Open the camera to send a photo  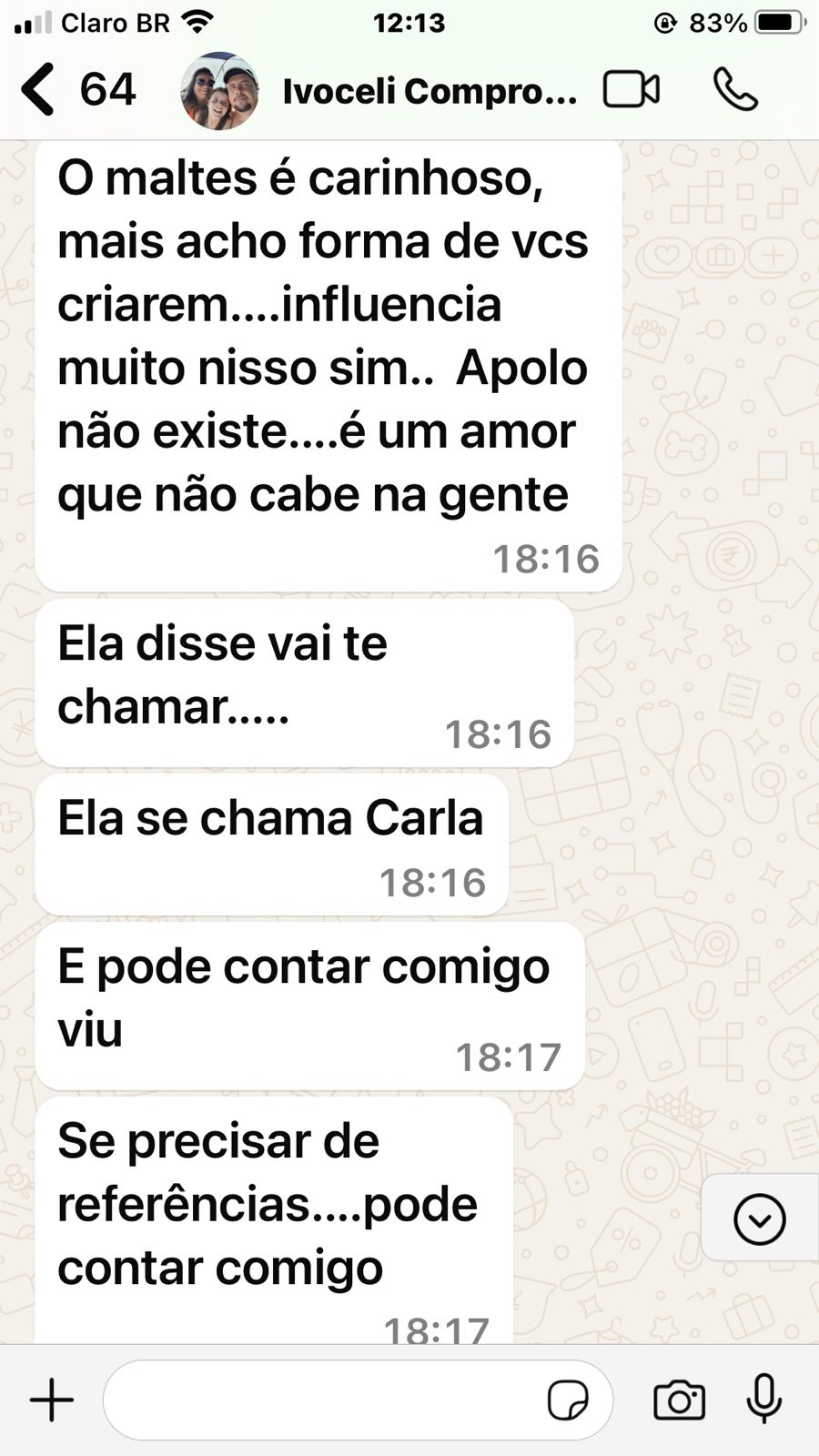tap(679, 1400)
